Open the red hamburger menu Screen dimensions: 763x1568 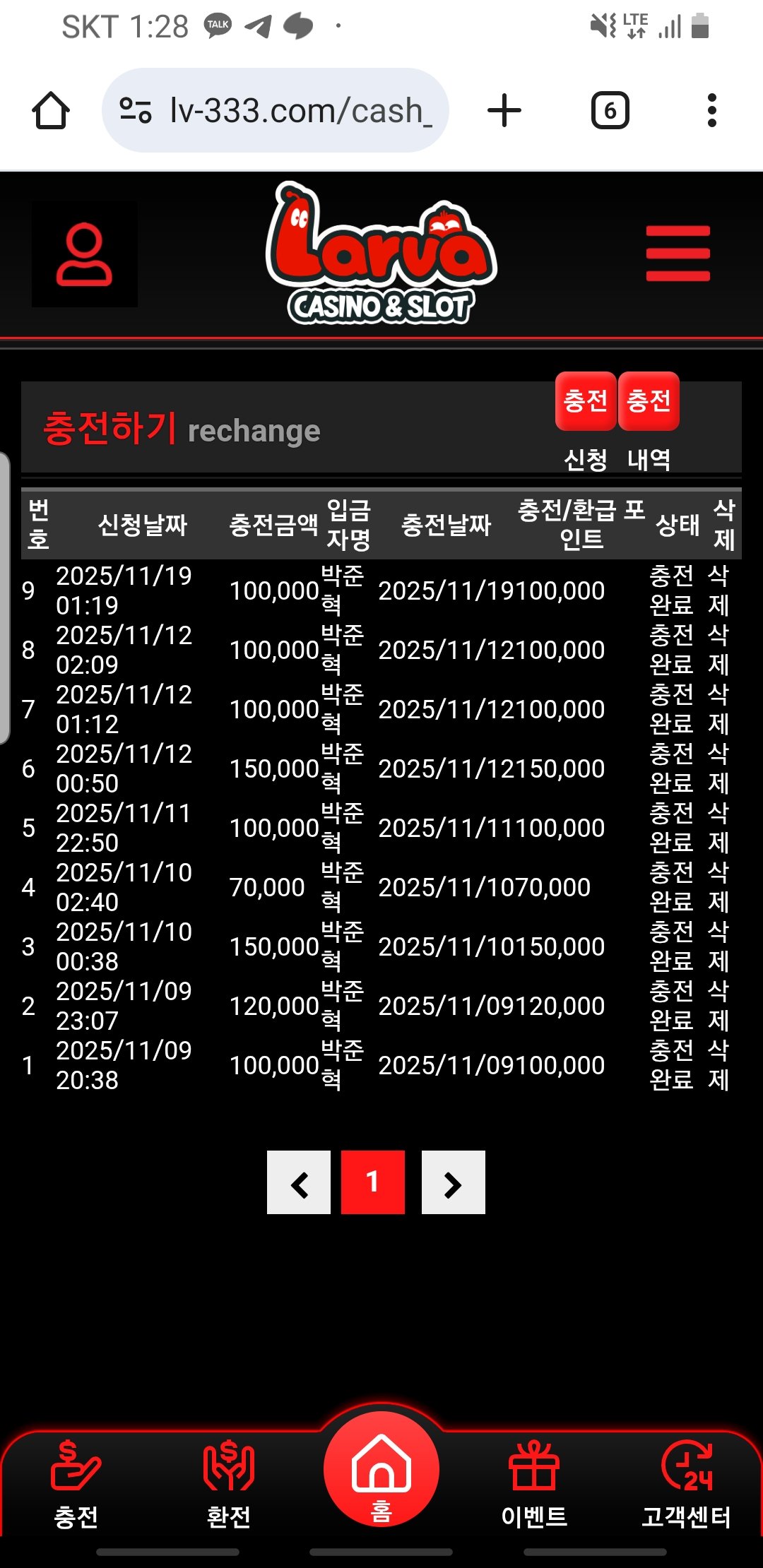coord(678,254)
